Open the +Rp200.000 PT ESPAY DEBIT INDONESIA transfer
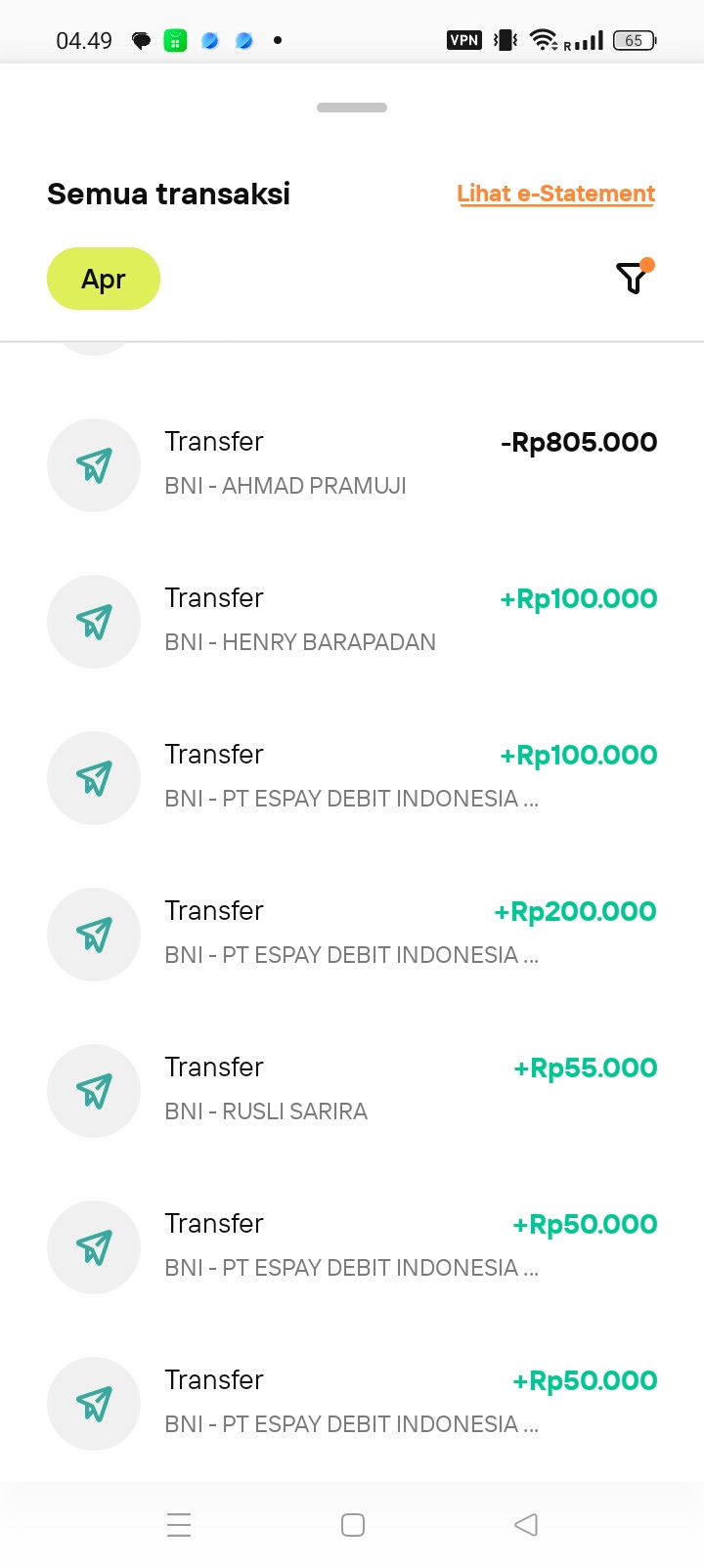This screenshot has height=1568, width=704. click(x=352, y=934)
